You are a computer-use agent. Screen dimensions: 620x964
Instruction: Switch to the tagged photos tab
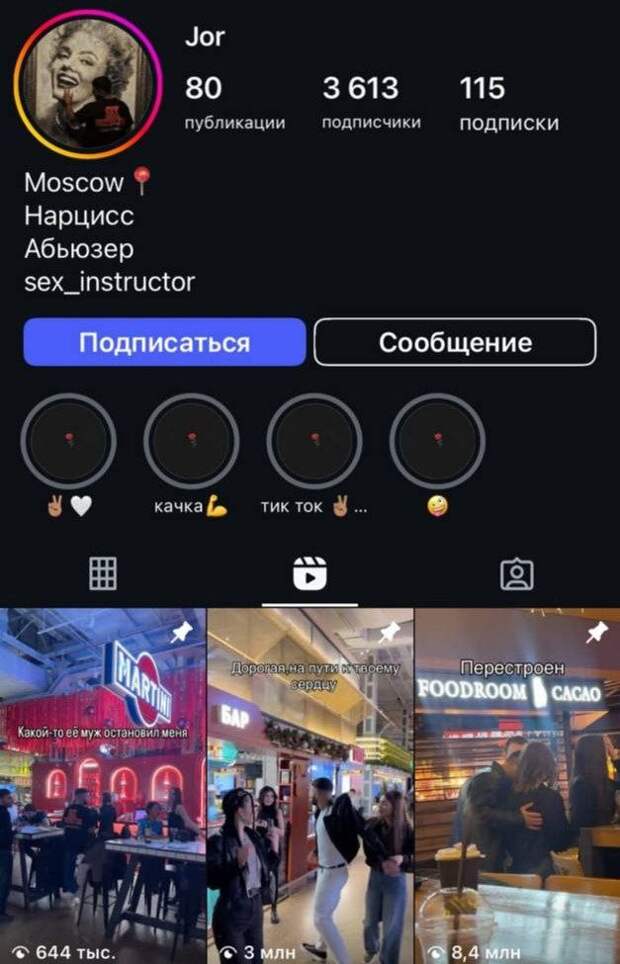(516, 573)
